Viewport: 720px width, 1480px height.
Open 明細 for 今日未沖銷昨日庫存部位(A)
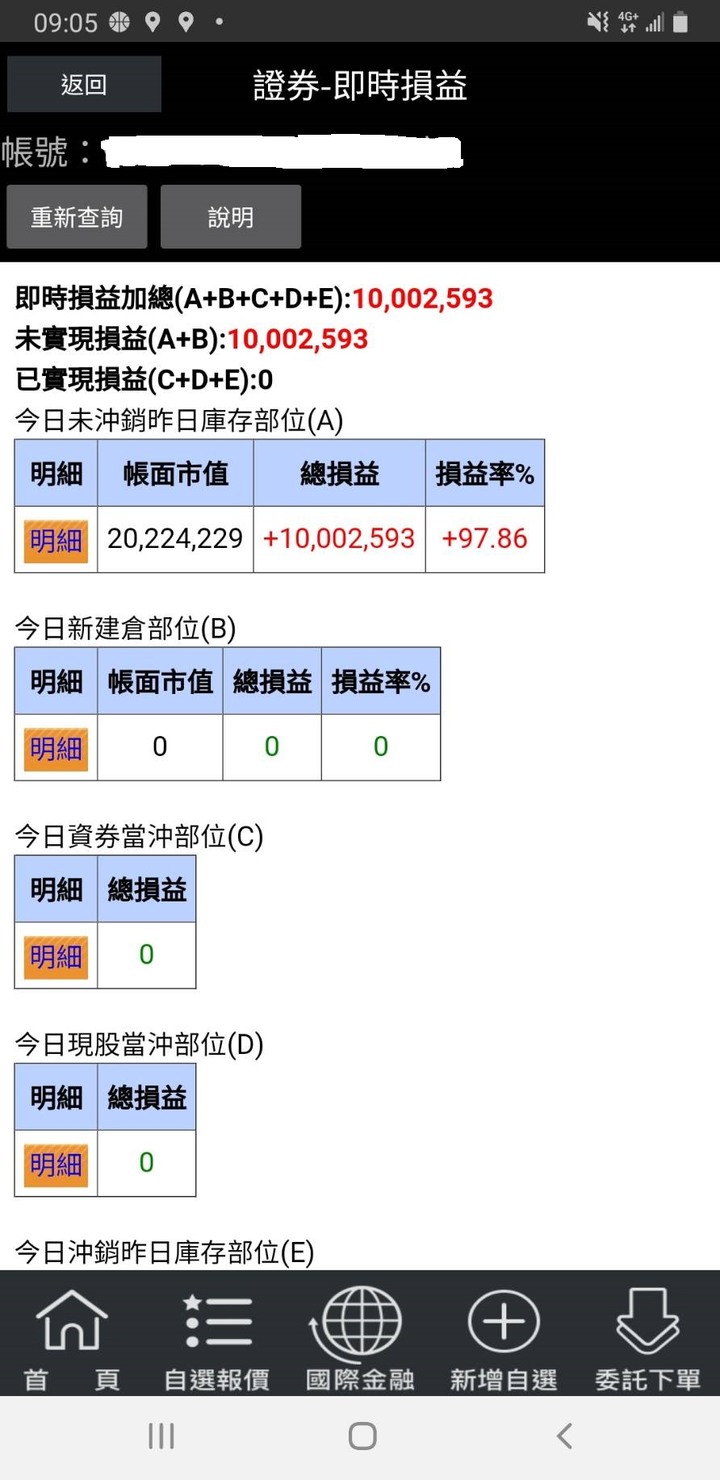click(x=56, y=541)
